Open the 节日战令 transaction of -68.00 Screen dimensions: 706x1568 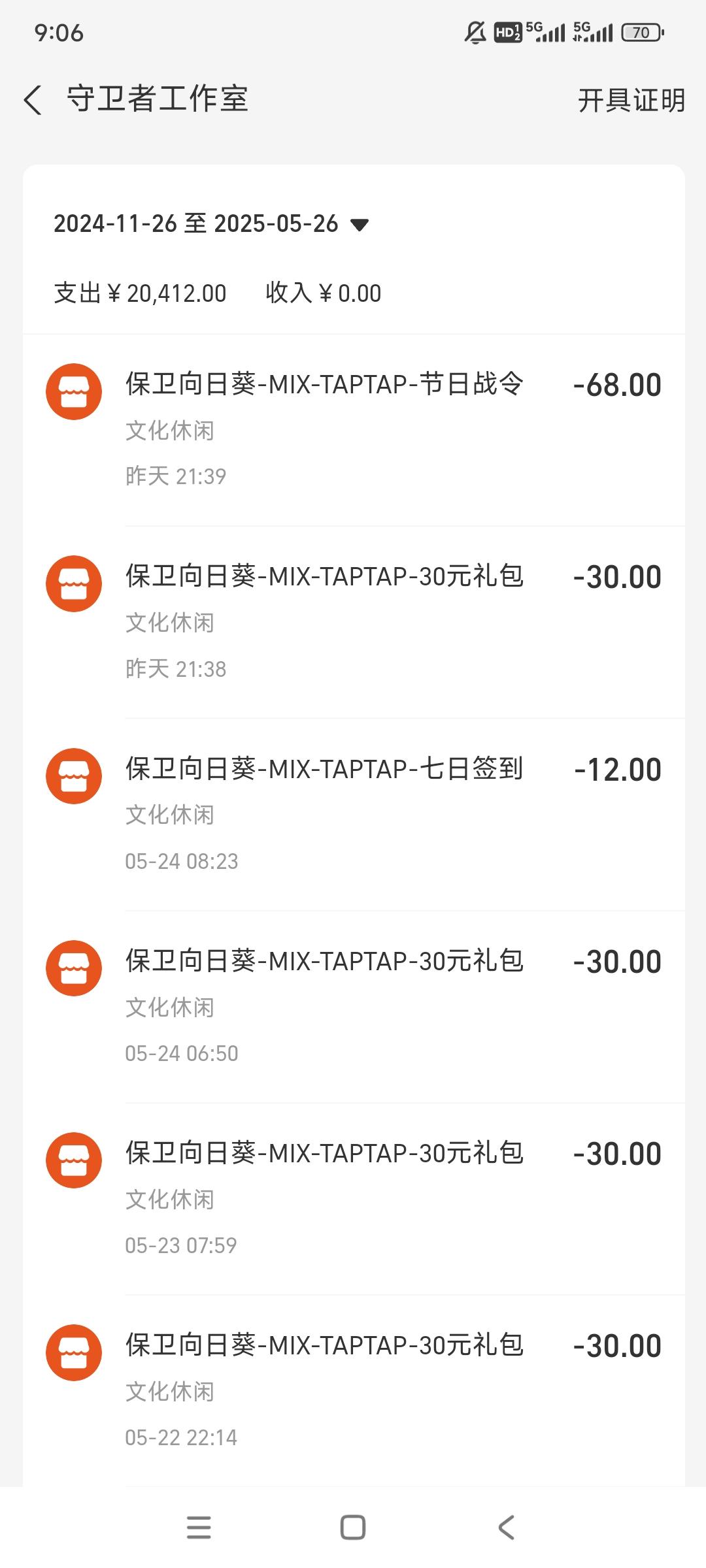tap(354, 430)
